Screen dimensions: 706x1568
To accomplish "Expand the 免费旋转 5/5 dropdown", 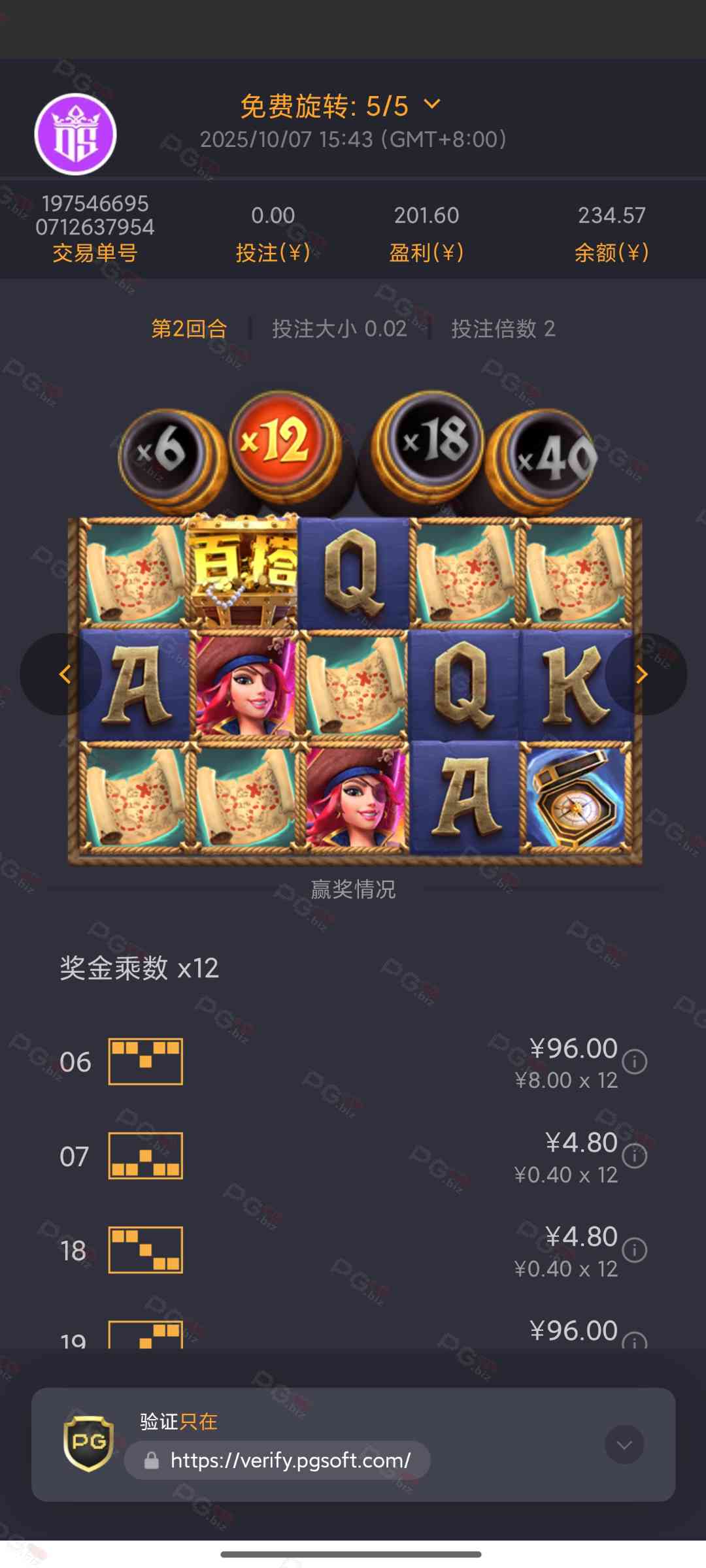I will (431, 105).
